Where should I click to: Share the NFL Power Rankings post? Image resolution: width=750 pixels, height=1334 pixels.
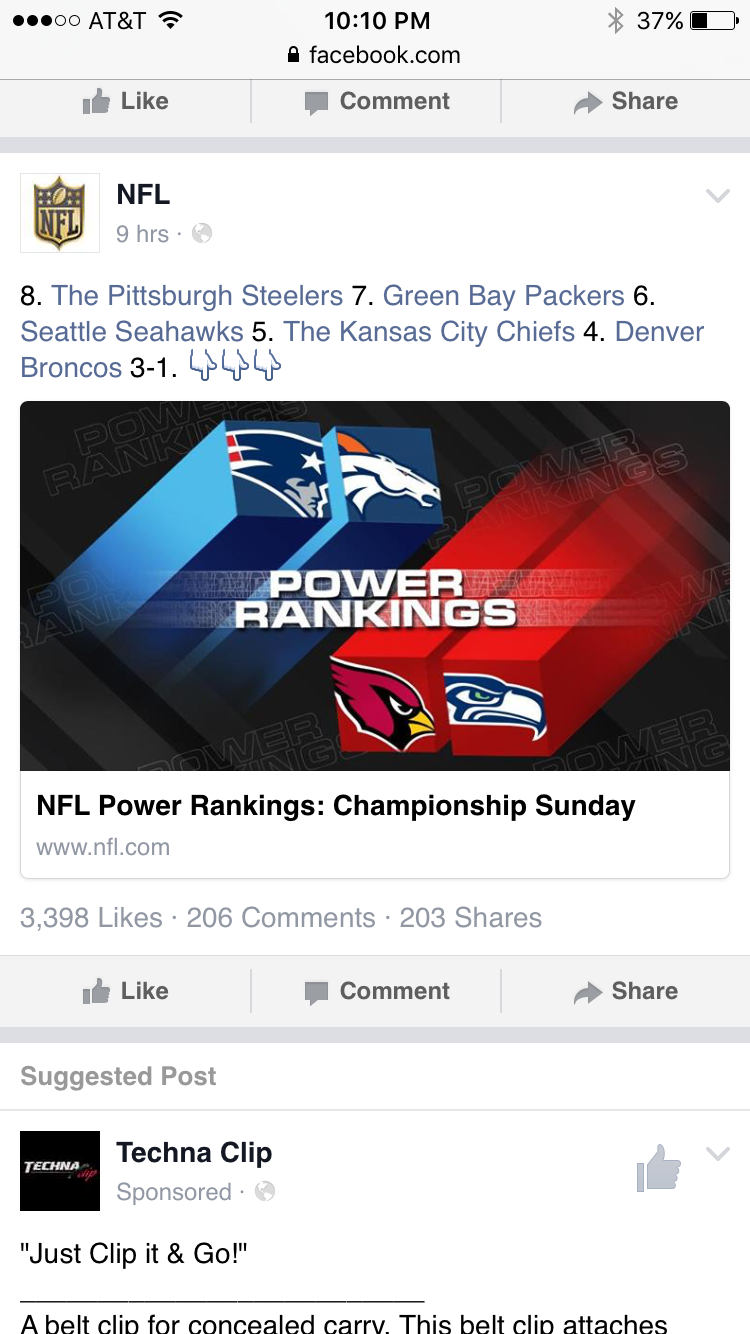coord(625,991)
